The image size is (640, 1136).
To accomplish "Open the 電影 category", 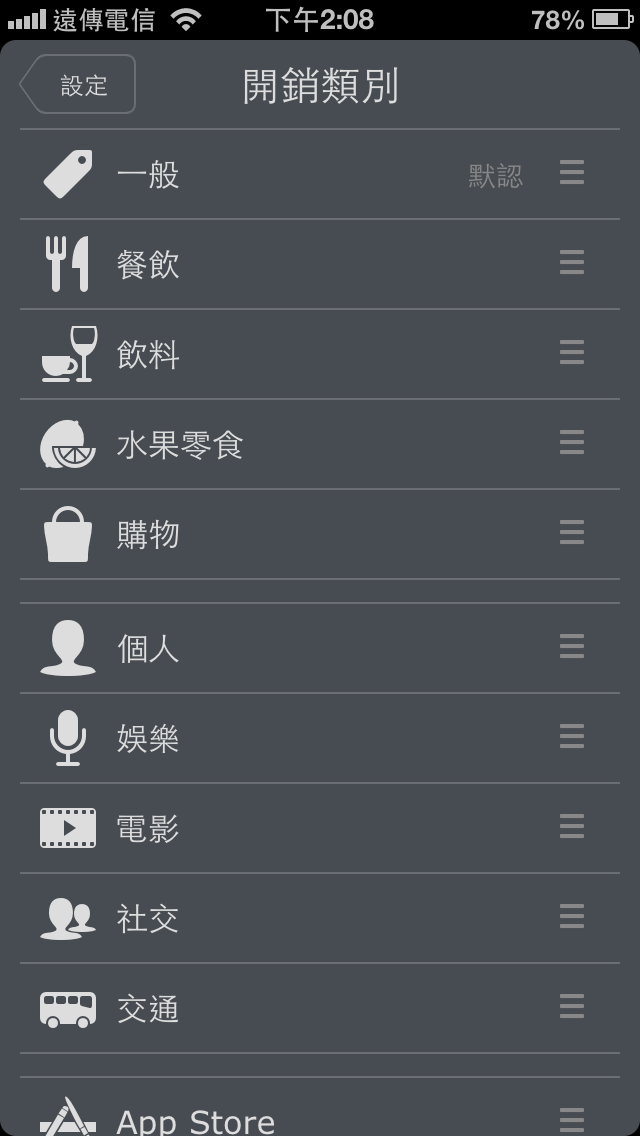I will click(320, 827).
